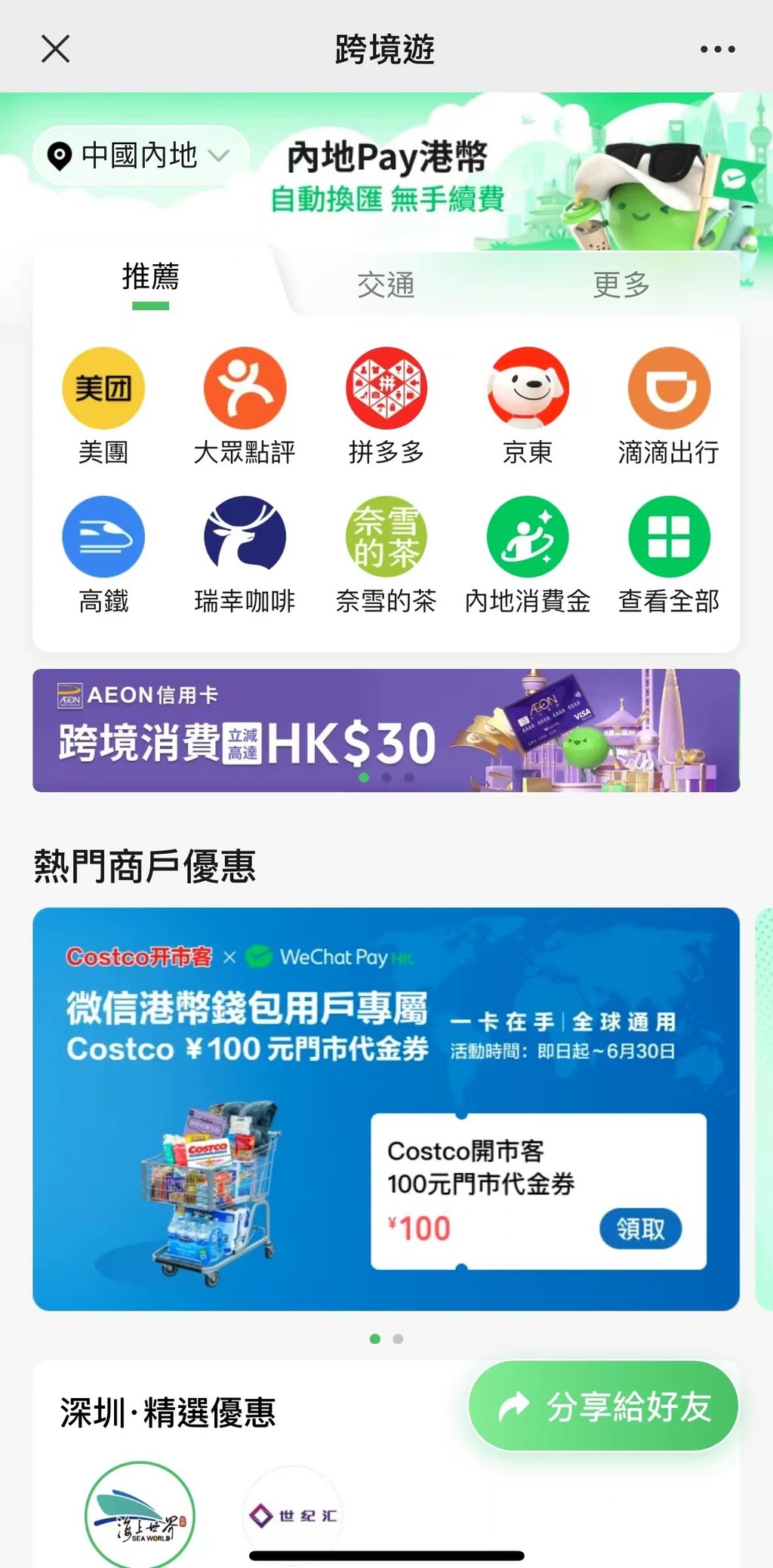Switch to the 更多 tab
The height and width of the screenshot is (1568, 773).
621,285
